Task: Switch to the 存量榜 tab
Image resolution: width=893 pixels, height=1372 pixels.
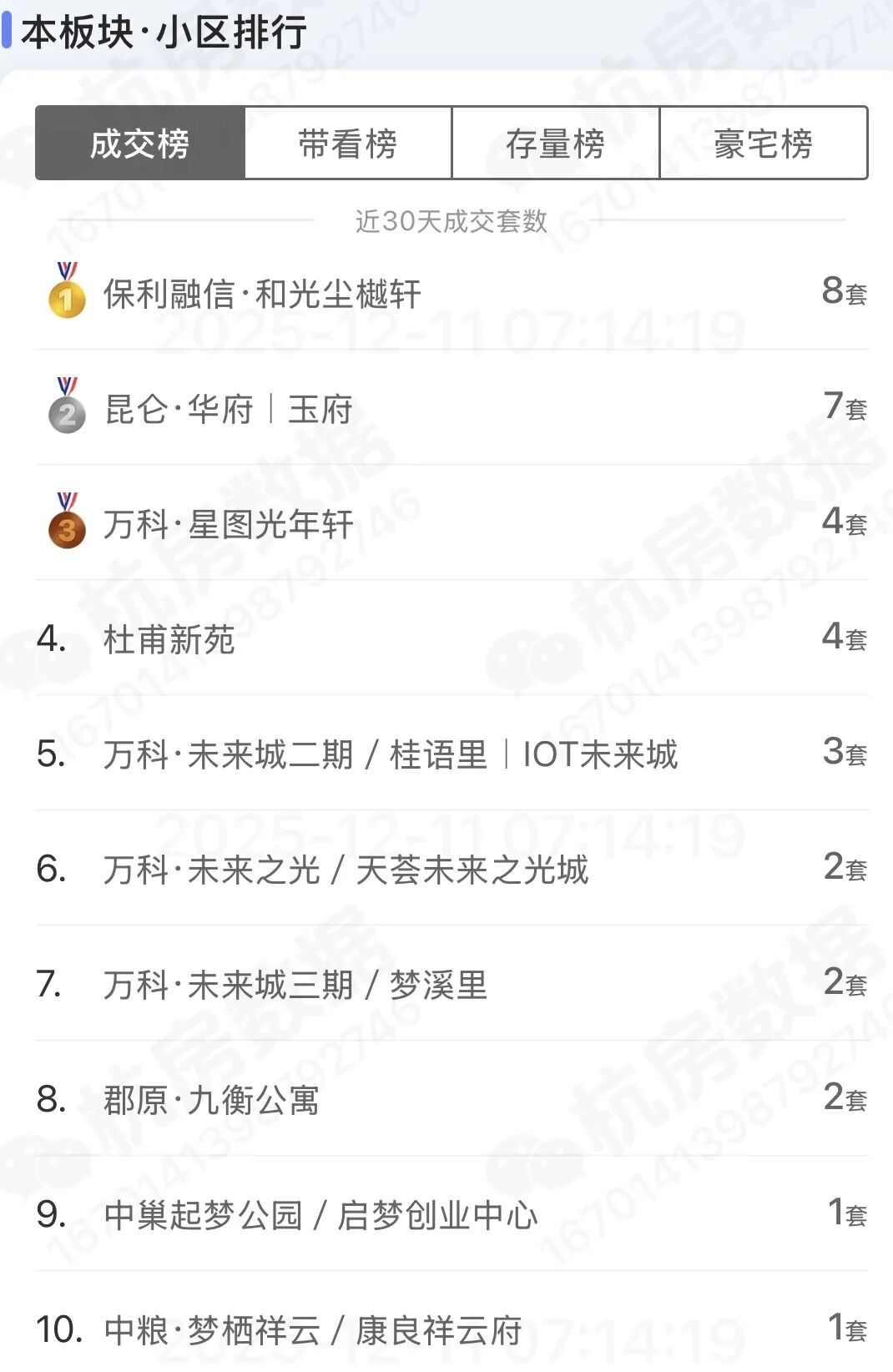Action: 555,144
